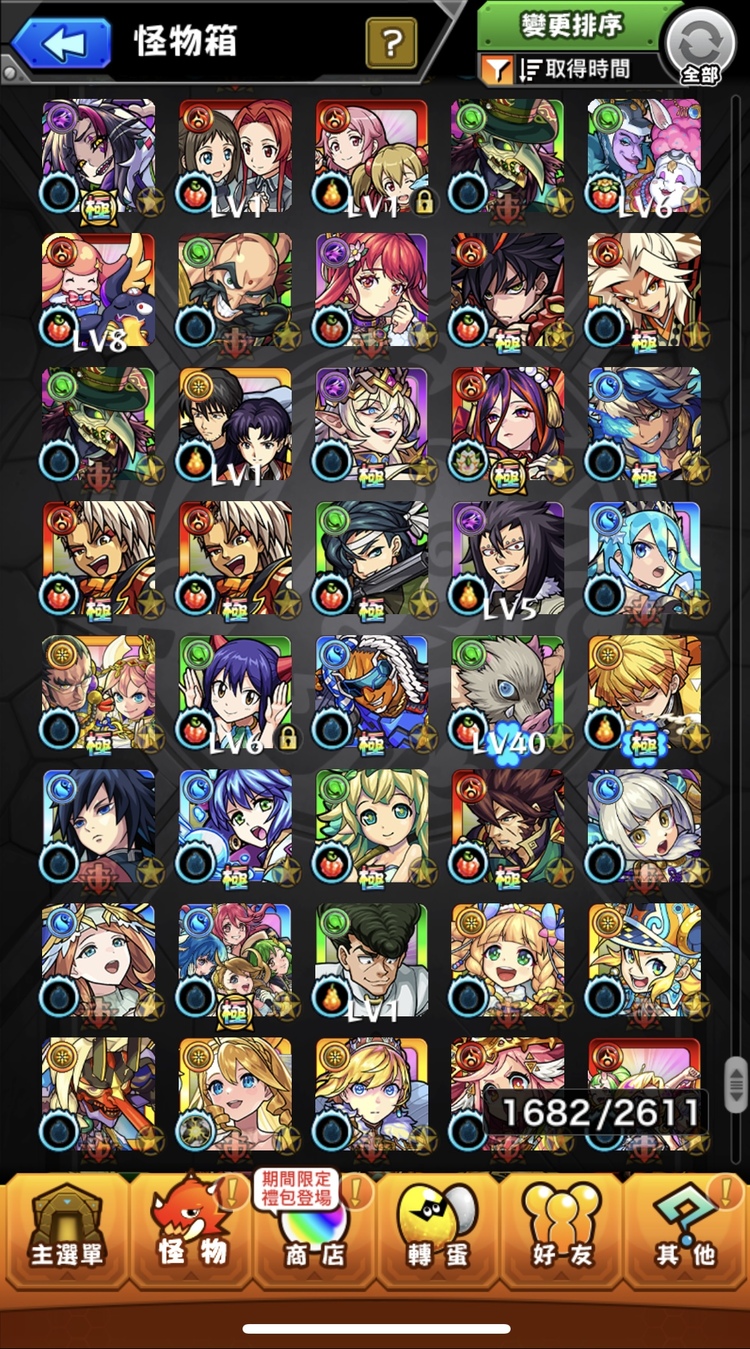Select the LV1 pompadour man monster
The image size is (750, 1349).
click(371, 960)
